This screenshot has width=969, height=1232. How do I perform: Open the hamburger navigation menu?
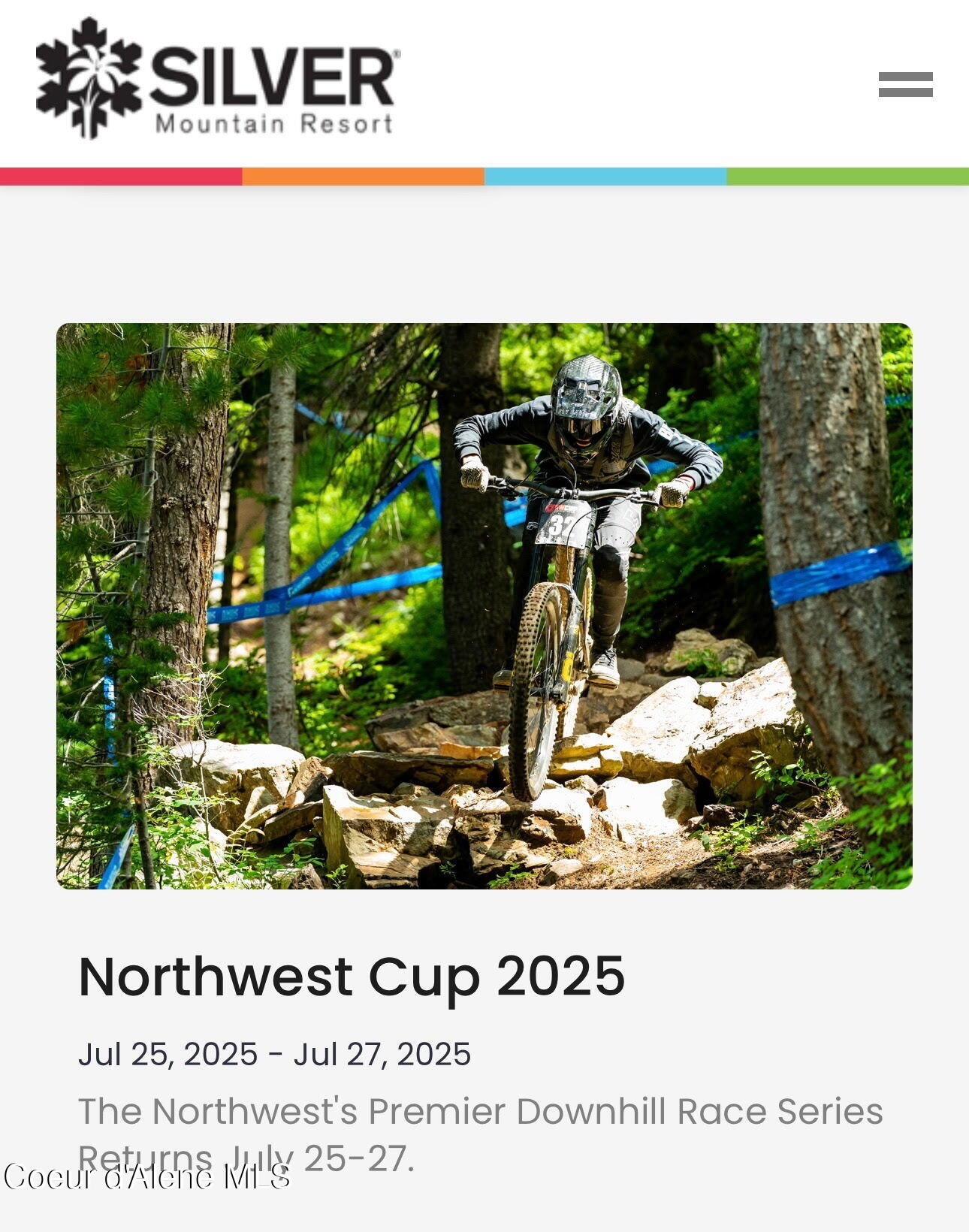[905, 84]
